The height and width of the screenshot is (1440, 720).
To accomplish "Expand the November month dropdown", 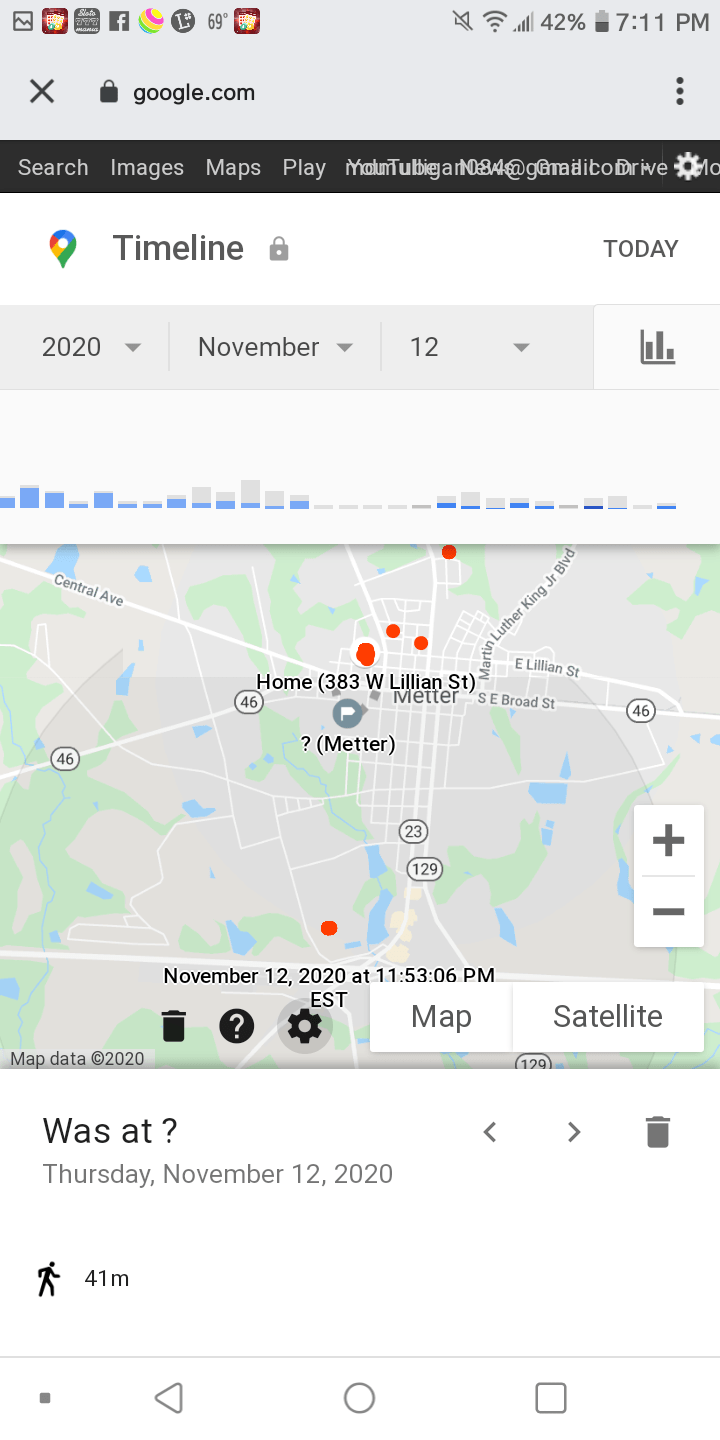I will [x=275, y=347].
